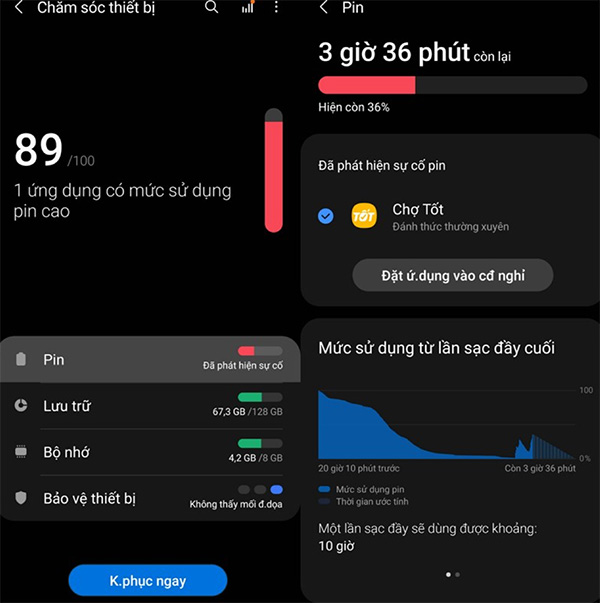This screenshot has width=600, height=603.
Task: Go back from the Pin screen
Action: tap(323, 8)
